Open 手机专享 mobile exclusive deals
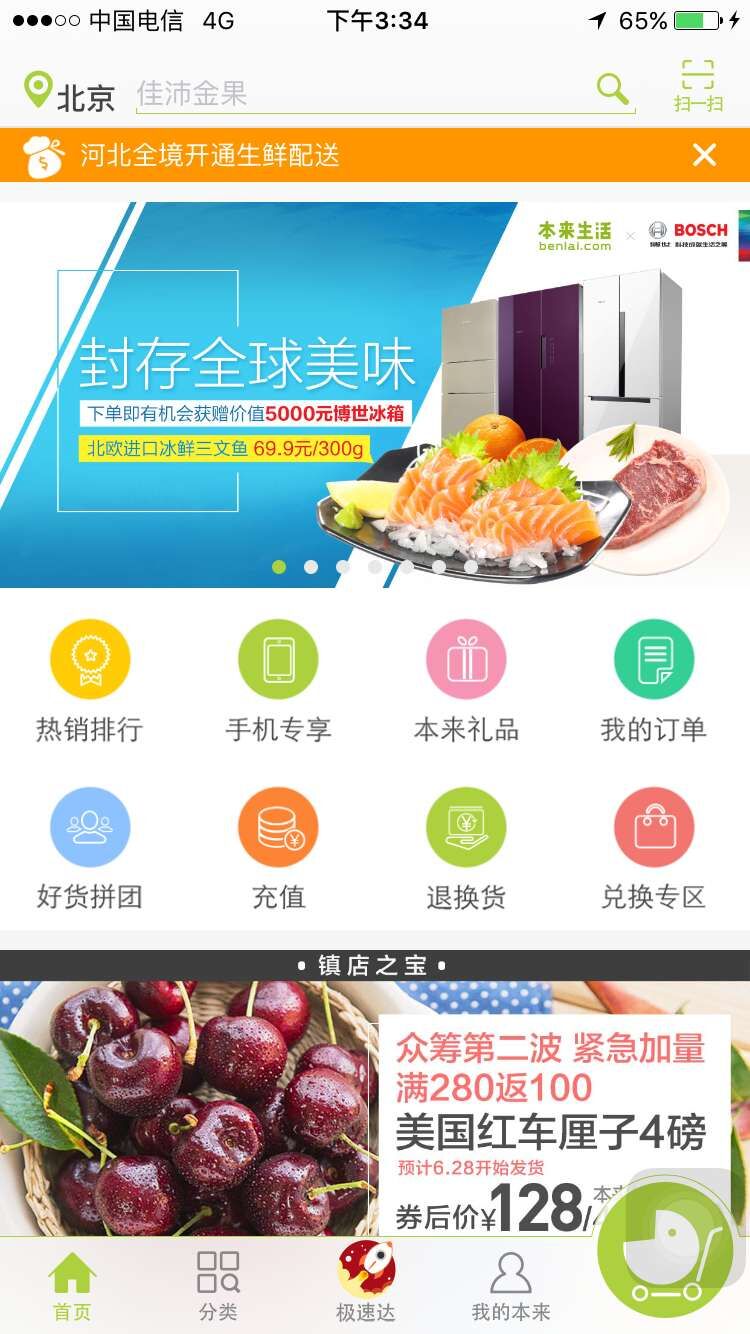Screen dimensions: 750x1334 278,680
